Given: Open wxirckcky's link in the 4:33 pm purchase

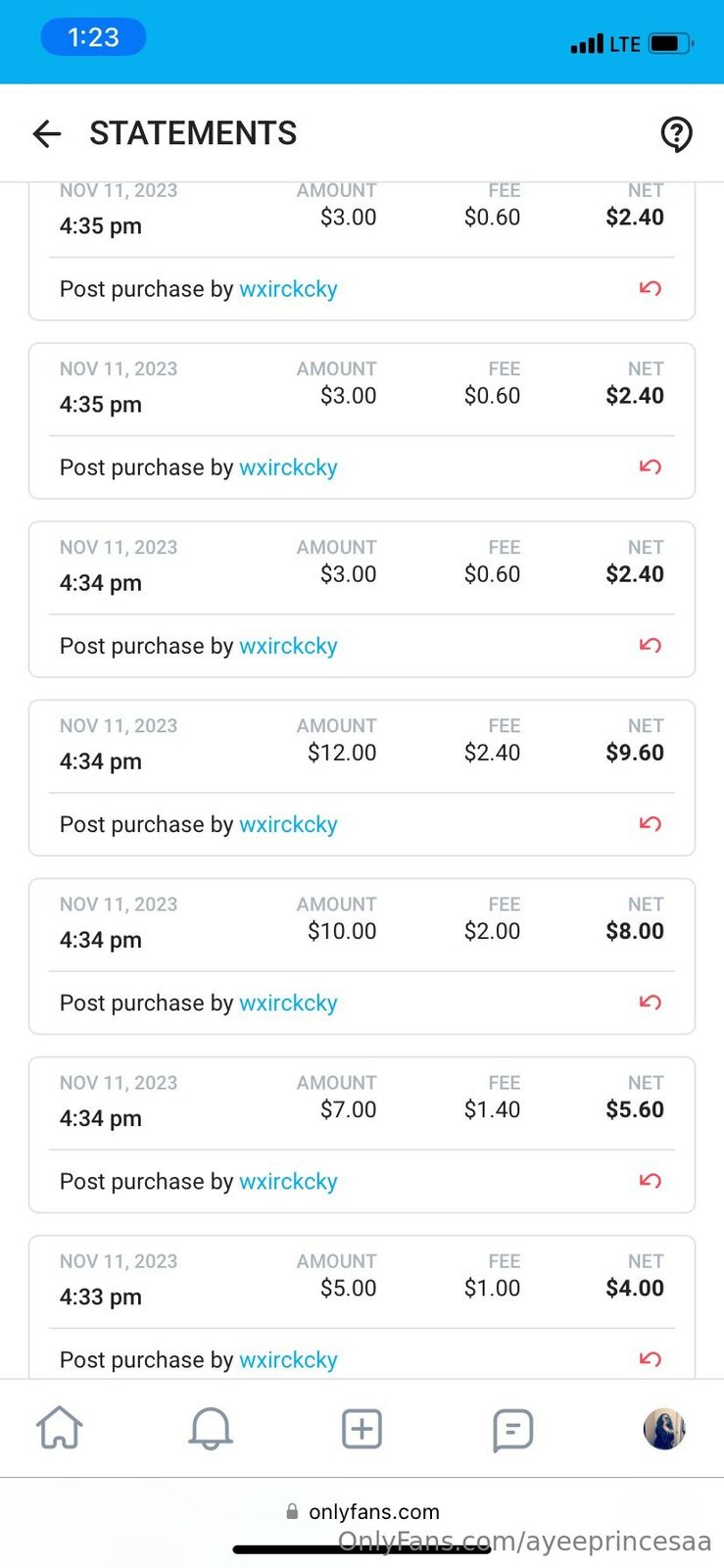Looking at the screenshot, I should click(288, 1359).
